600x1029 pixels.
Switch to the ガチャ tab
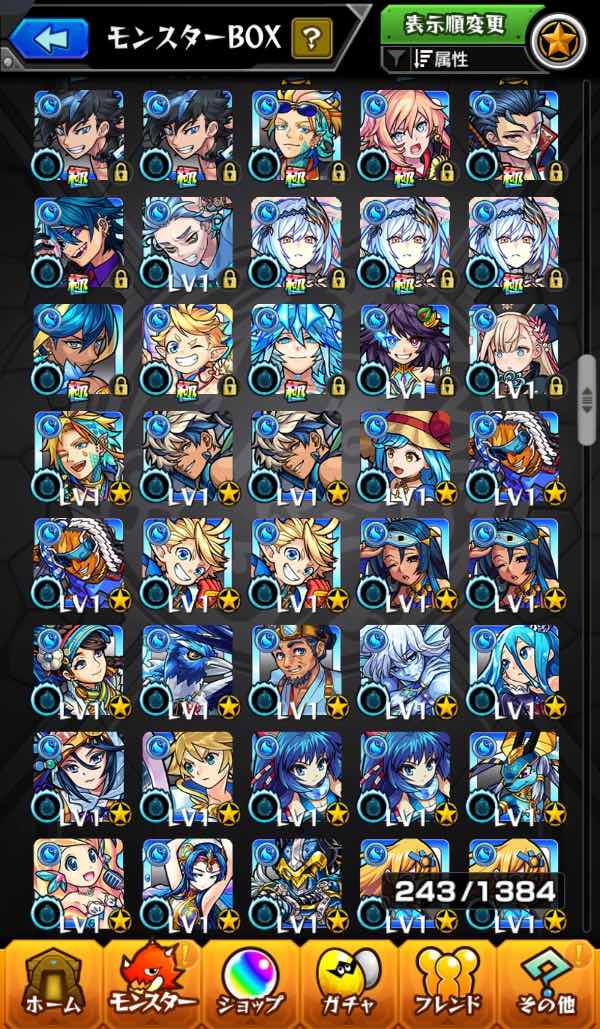pos(349,983)
